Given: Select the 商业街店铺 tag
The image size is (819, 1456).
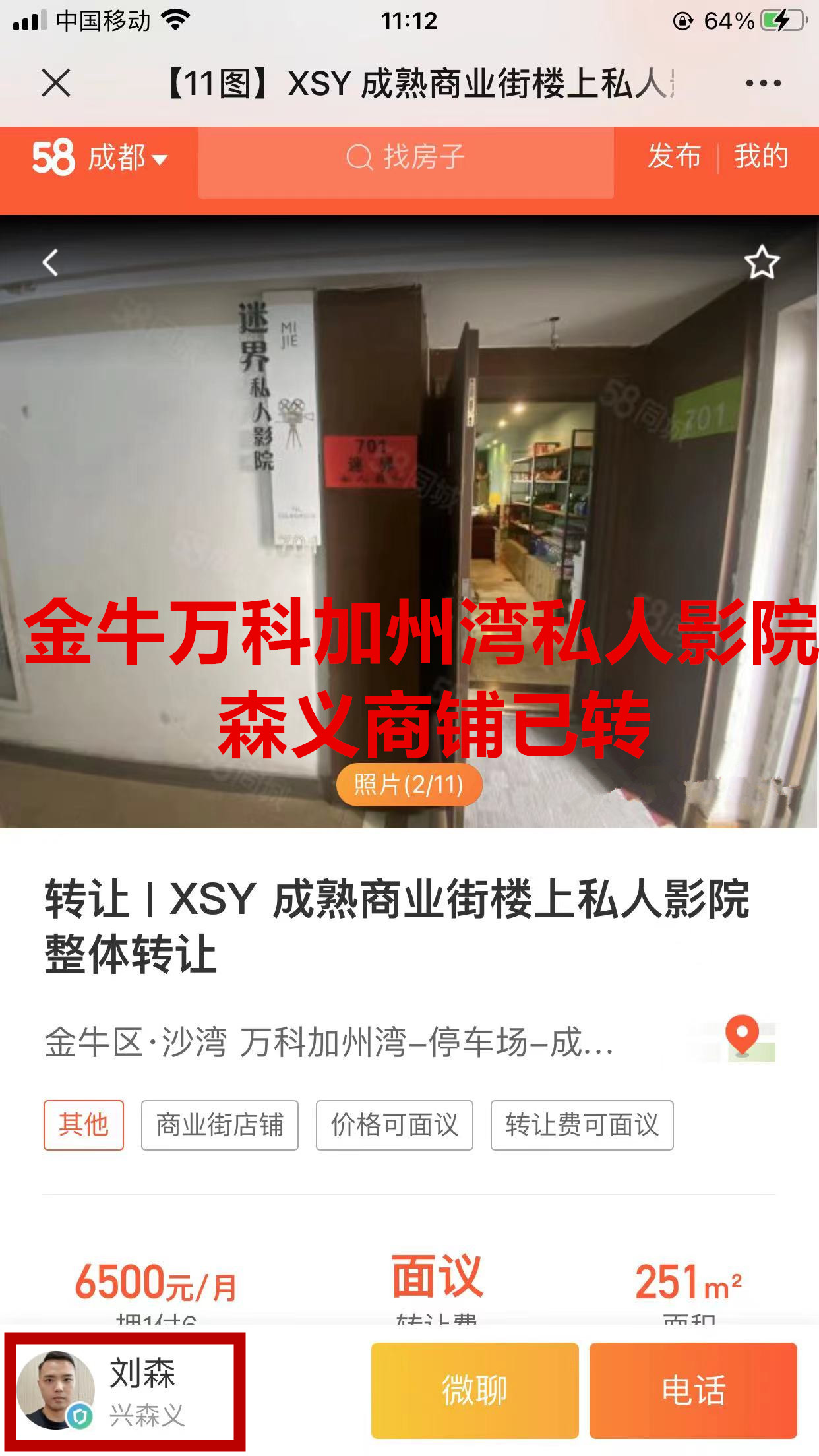Looking at the screenshot, I should point(220,1125).
